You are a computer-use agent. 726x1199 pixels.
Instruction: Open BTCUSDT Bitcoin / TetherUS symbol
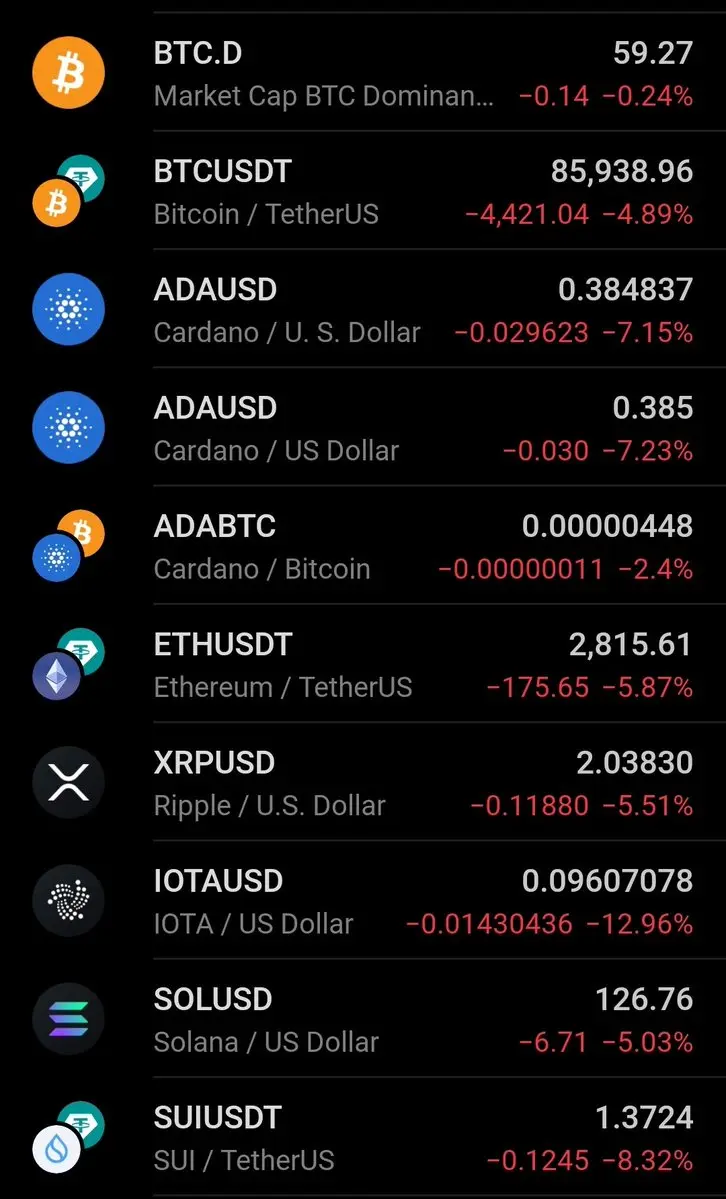coord(363,192)
